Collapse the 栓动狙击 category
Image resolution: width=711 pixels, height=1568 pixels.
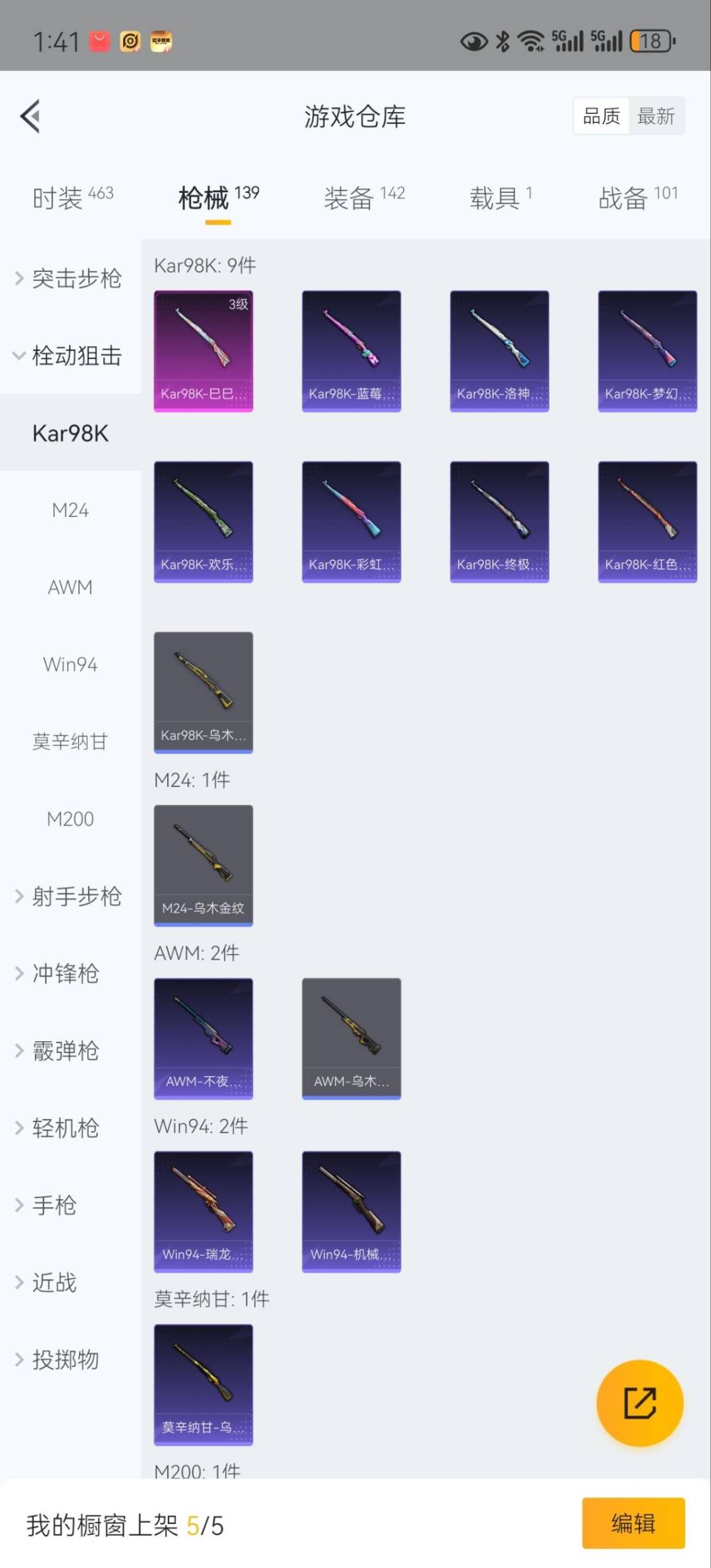tap(69, 356)
